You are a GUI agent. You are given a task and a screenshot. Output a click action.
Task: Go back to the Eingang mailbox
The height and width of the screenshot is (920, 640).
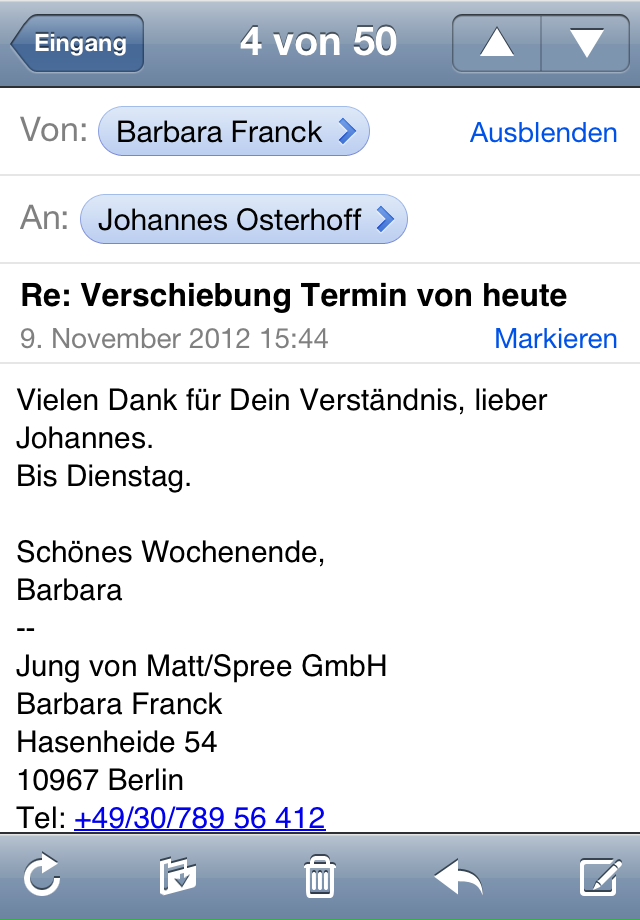point(78,44)
